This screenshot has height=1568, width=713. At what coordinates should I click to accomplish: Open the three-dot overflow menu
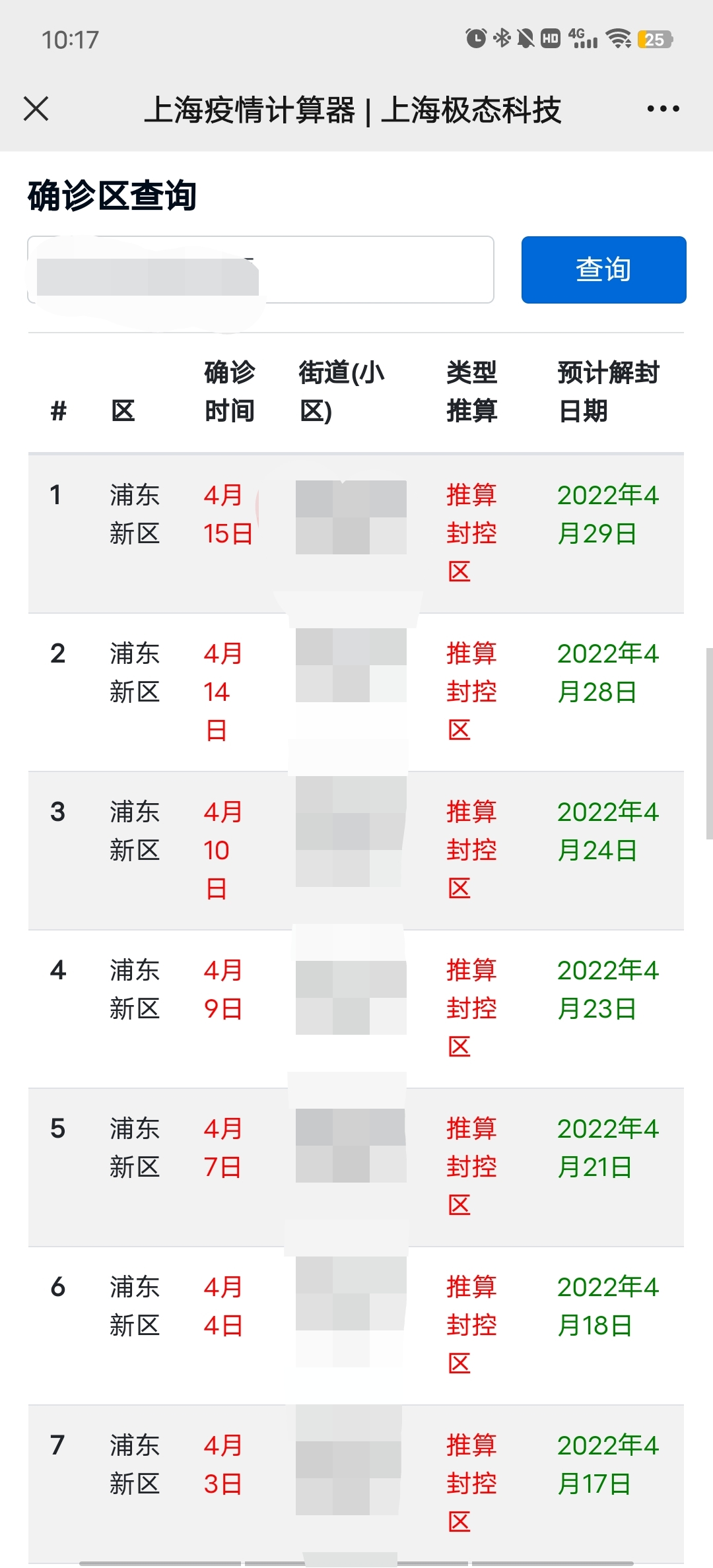pyautogui.click(x=663, y=109)
